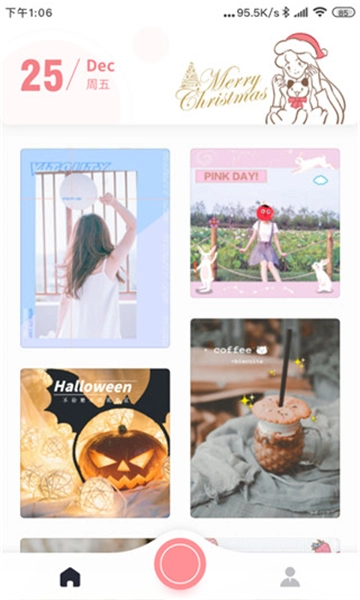Switch to the home tab
The height and width of the screenshot is (600, 360).
click(x=70, y=577)
